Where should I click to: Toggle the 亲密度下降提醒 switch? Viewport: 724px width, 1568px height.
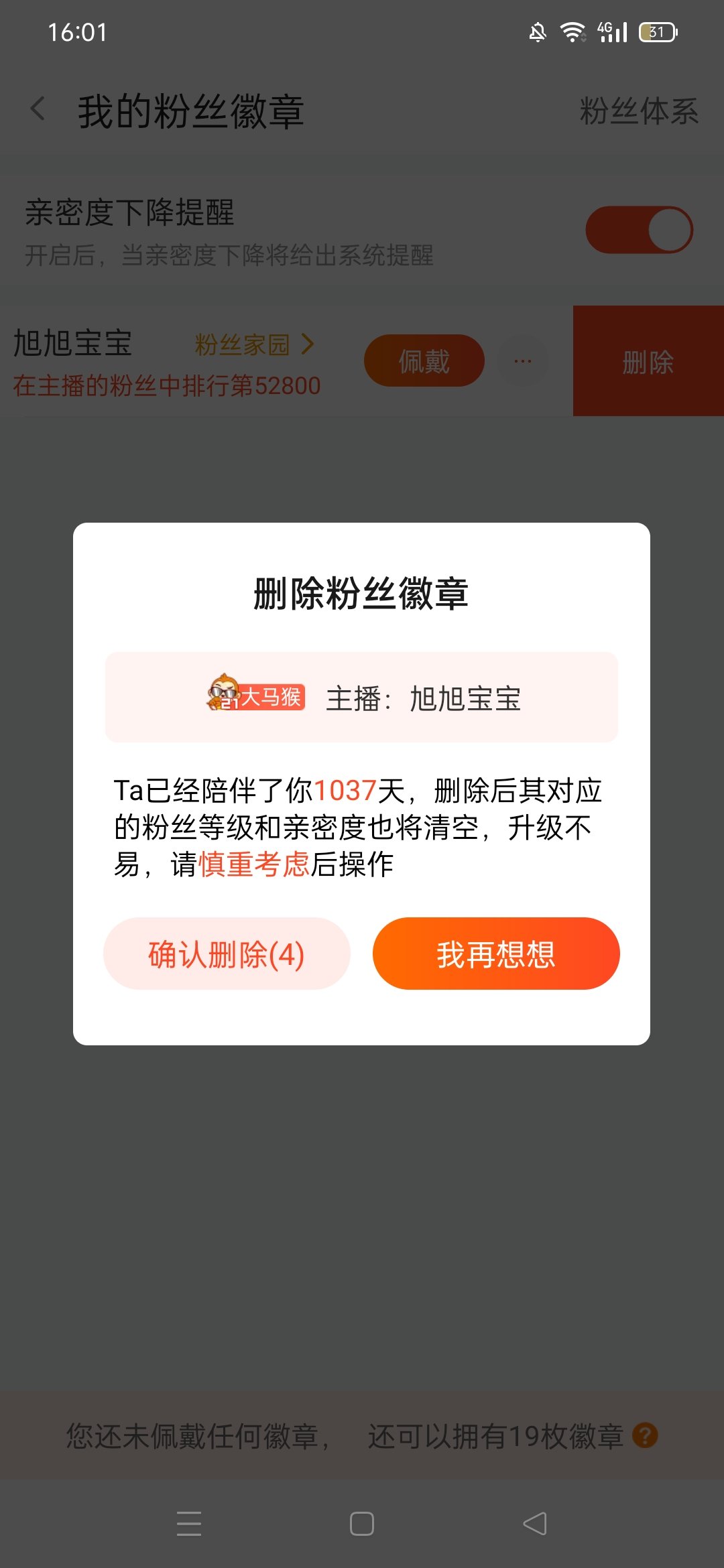[x=640, y=230]
